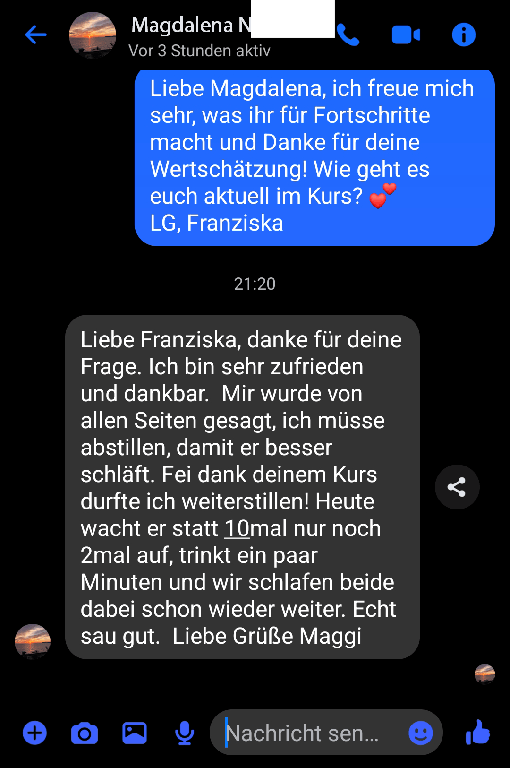Viewport: 510px width, 768px height.
Task: Start a voice call with Magdalena
Action: [348, 35]
